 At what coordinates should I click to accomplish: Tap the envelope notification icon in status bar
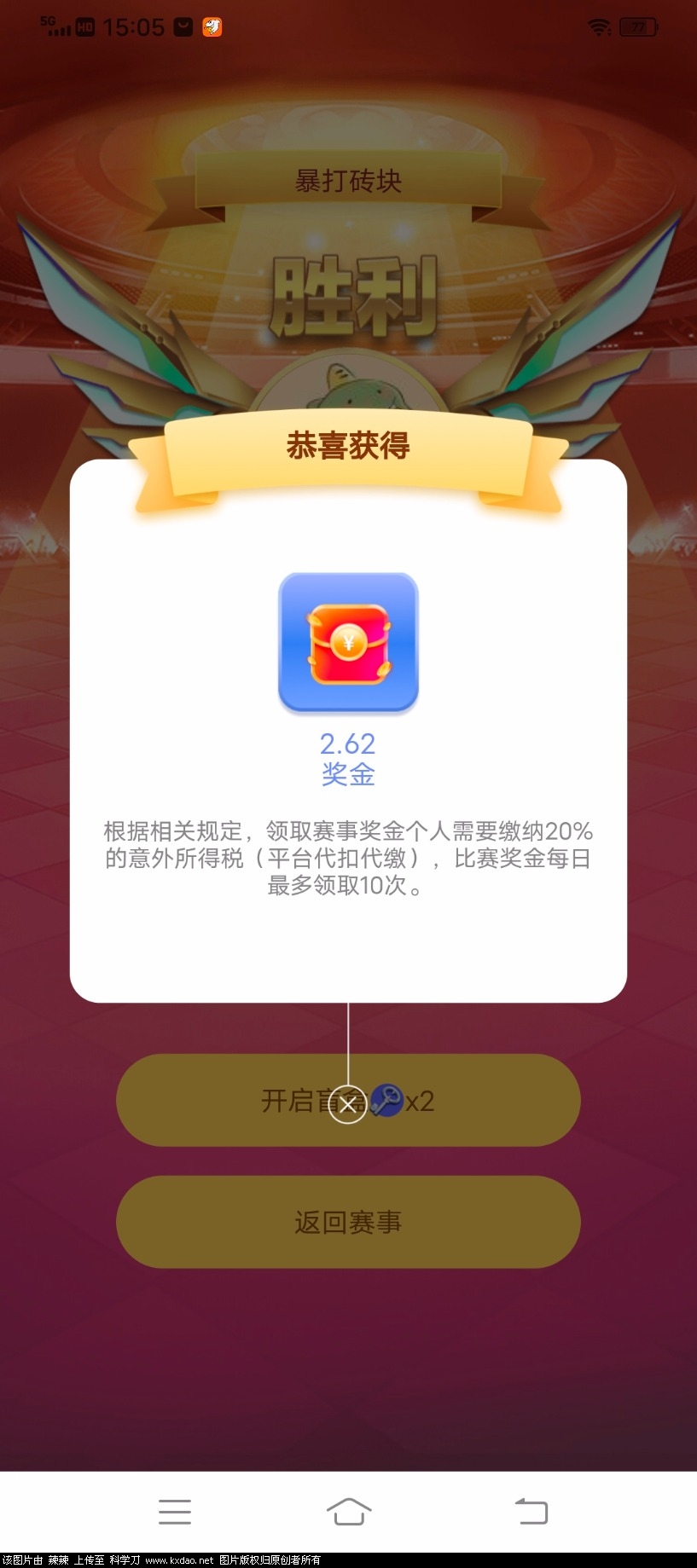coord(182,26)
